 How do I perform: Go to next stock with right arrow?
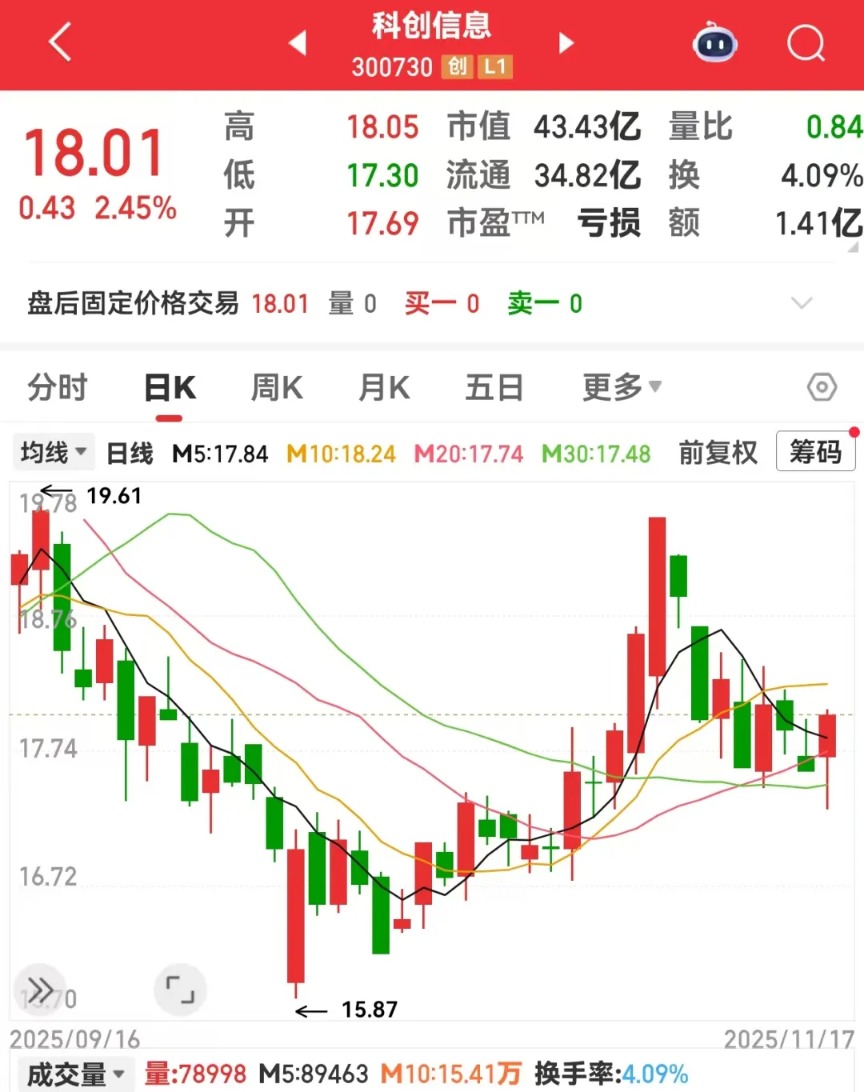pos(566,43)
